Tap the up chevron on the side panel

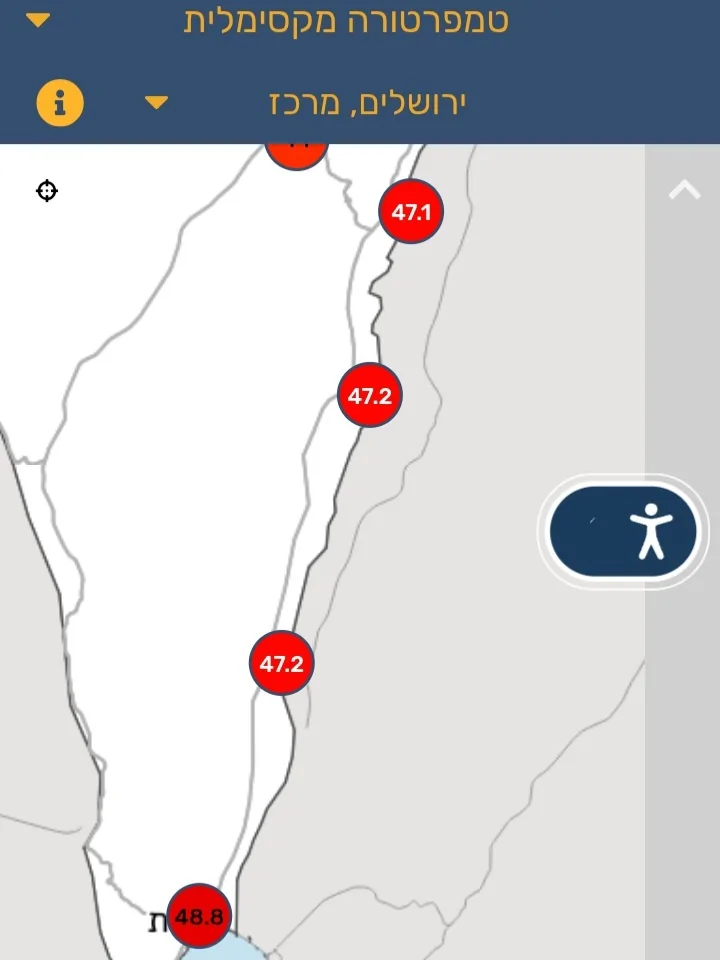pyautogui.click(x=684, y=190)
